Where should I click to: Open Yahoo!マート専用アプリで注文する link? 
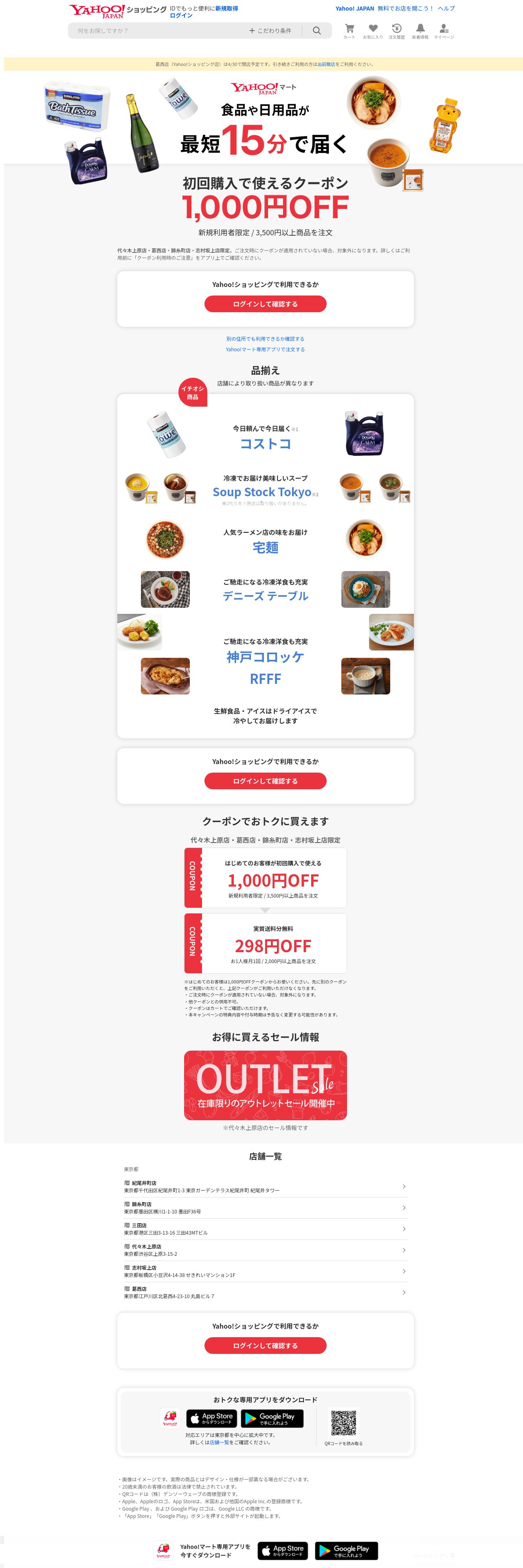(x=265, y=349)
